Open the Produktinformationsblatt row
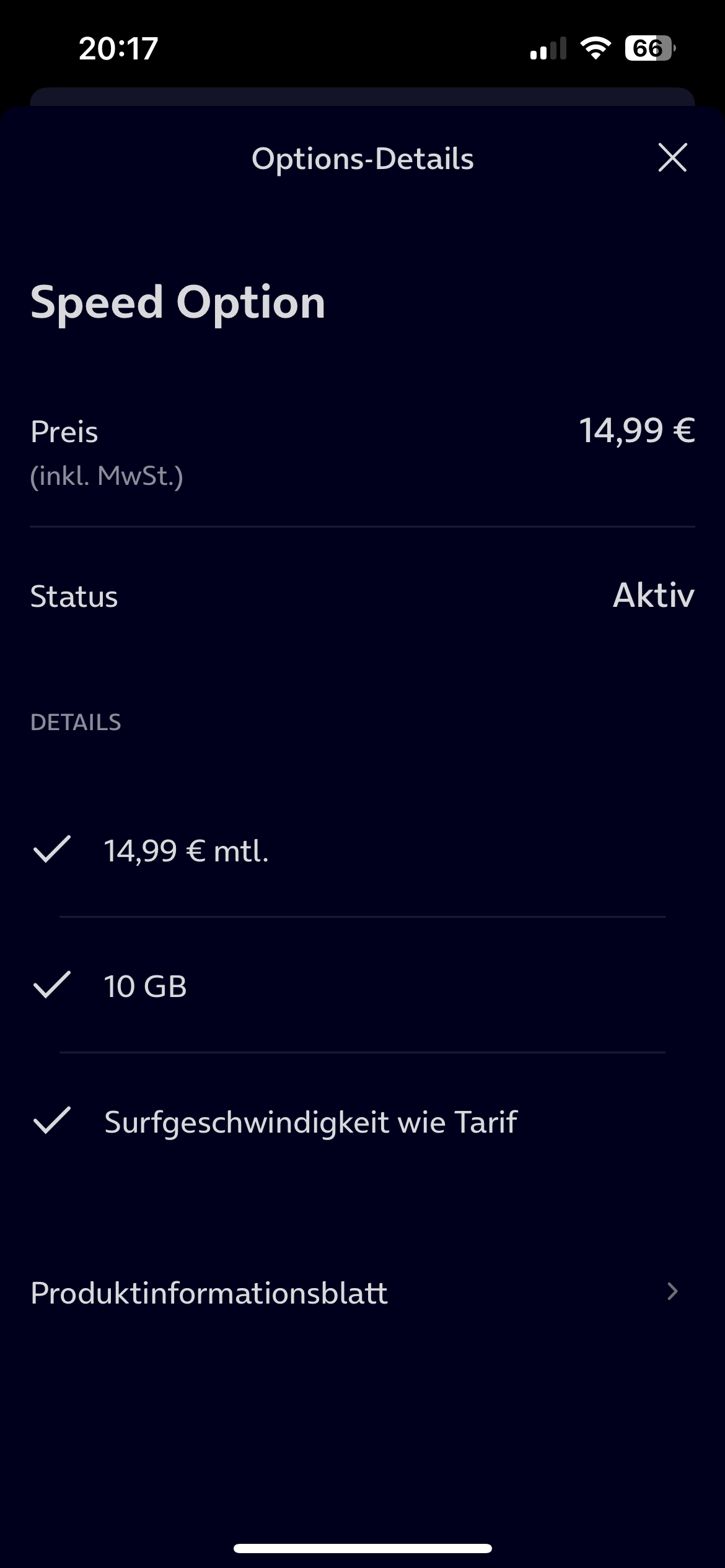 (362, 1293)
